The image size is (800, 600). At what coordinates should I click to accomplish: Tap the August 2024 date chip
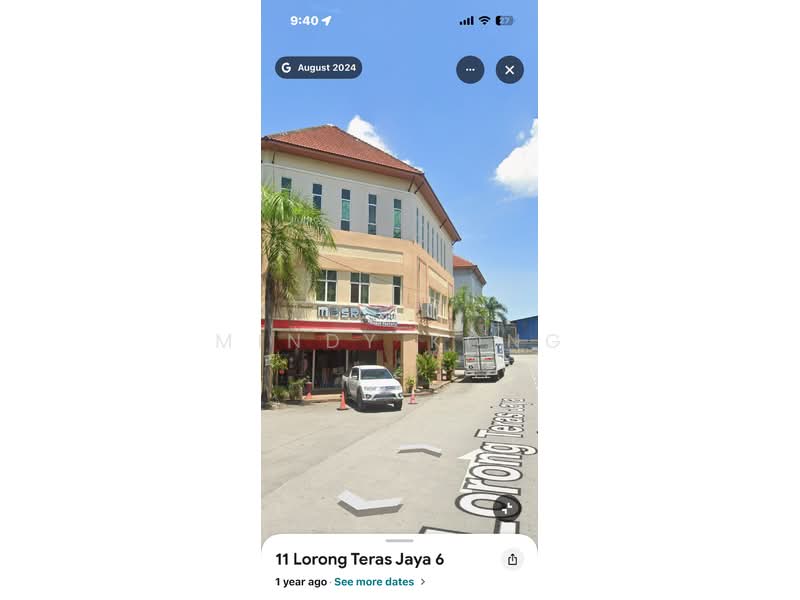[318, 68]
